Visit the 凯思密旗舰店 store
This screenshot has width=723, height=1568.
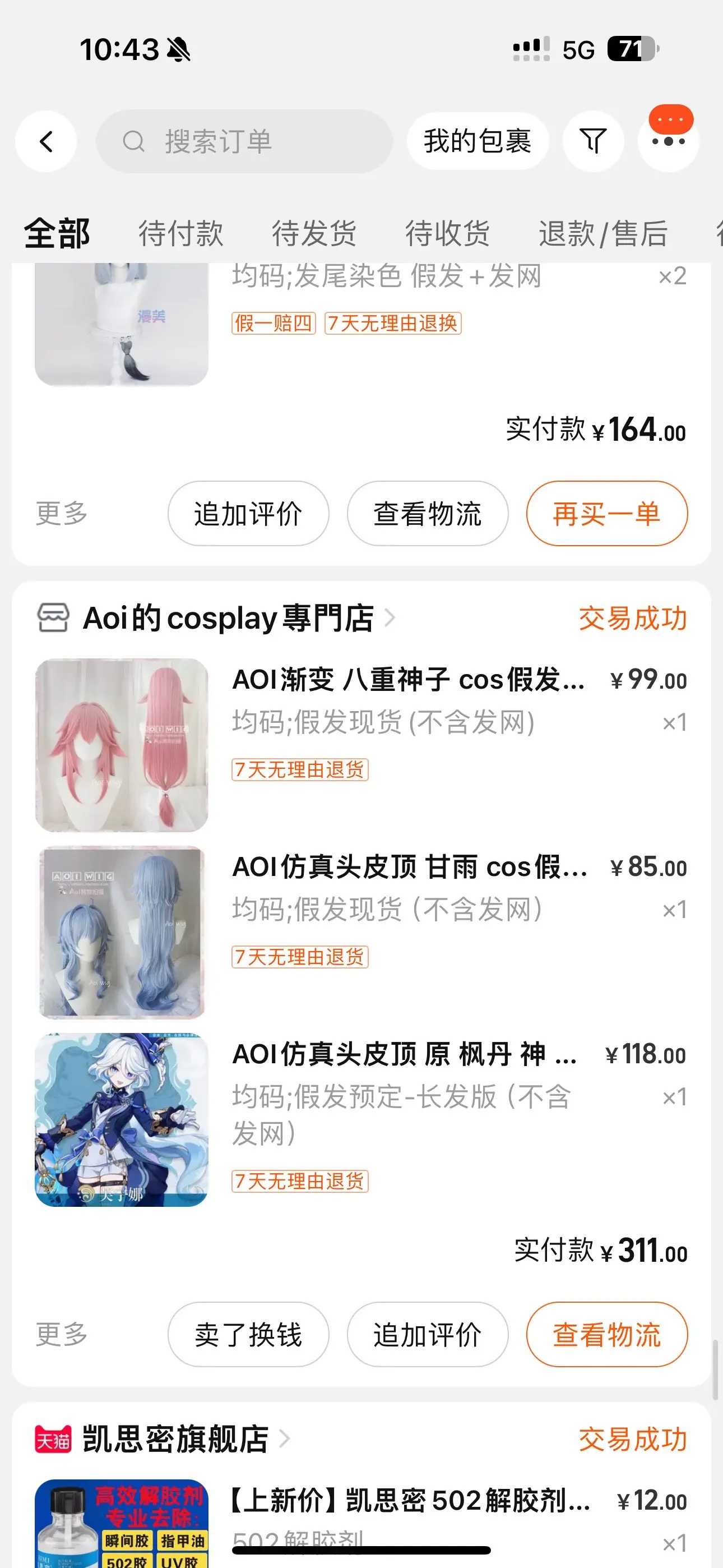click(175, 1440)
